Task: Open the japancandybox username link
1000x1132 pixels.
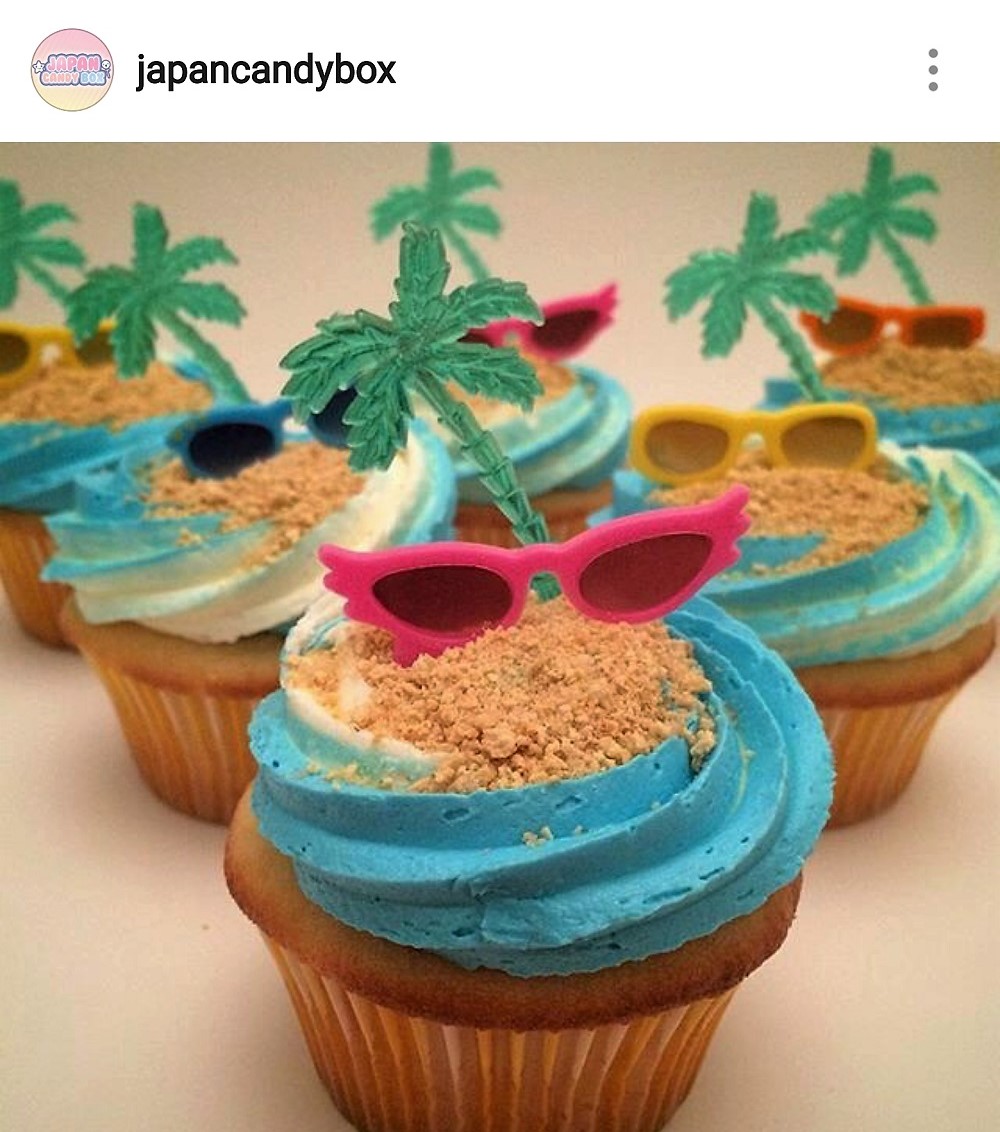Action: pos(266,70)
